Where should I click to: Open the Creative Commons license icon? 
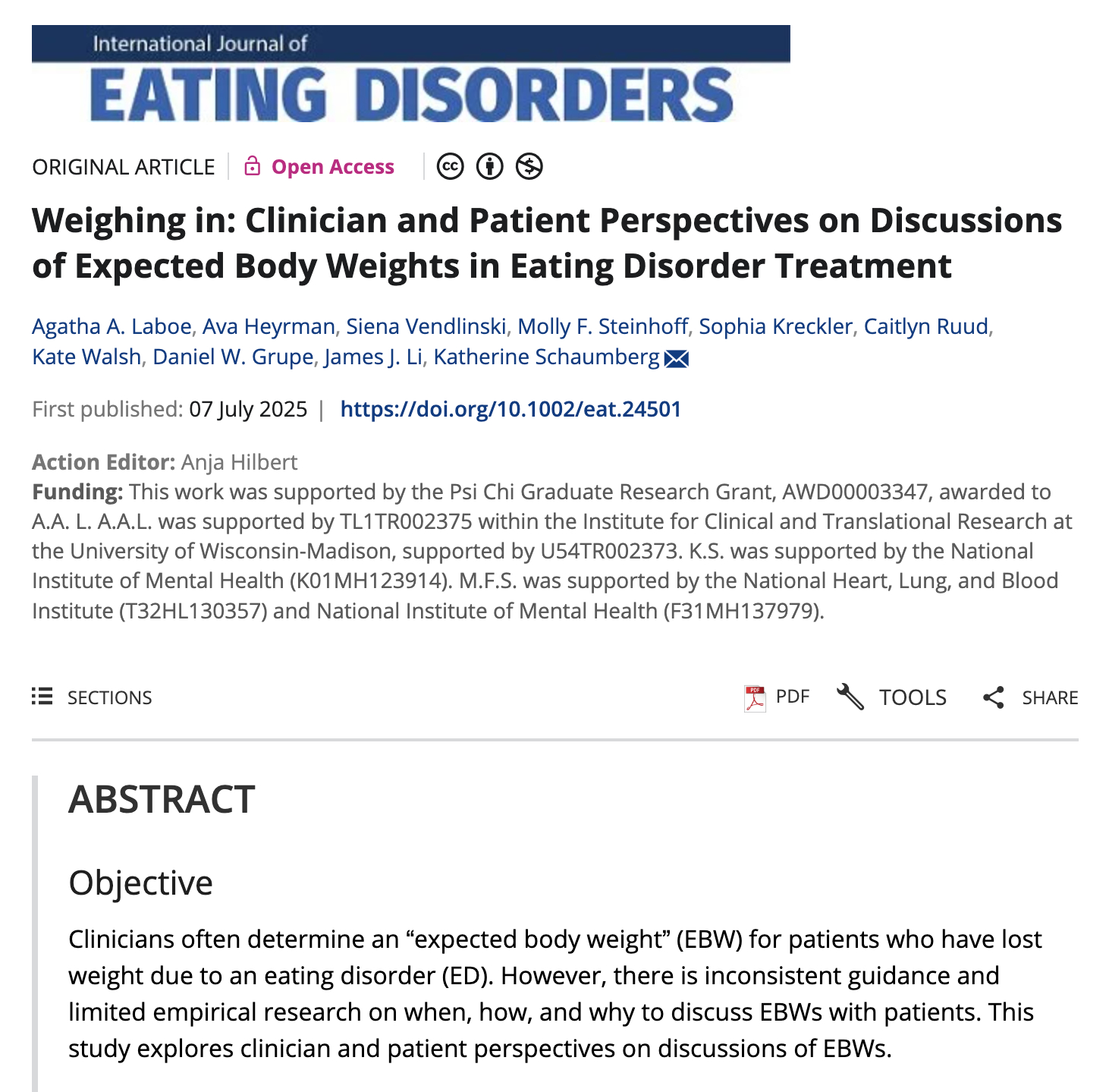point(450,166)
